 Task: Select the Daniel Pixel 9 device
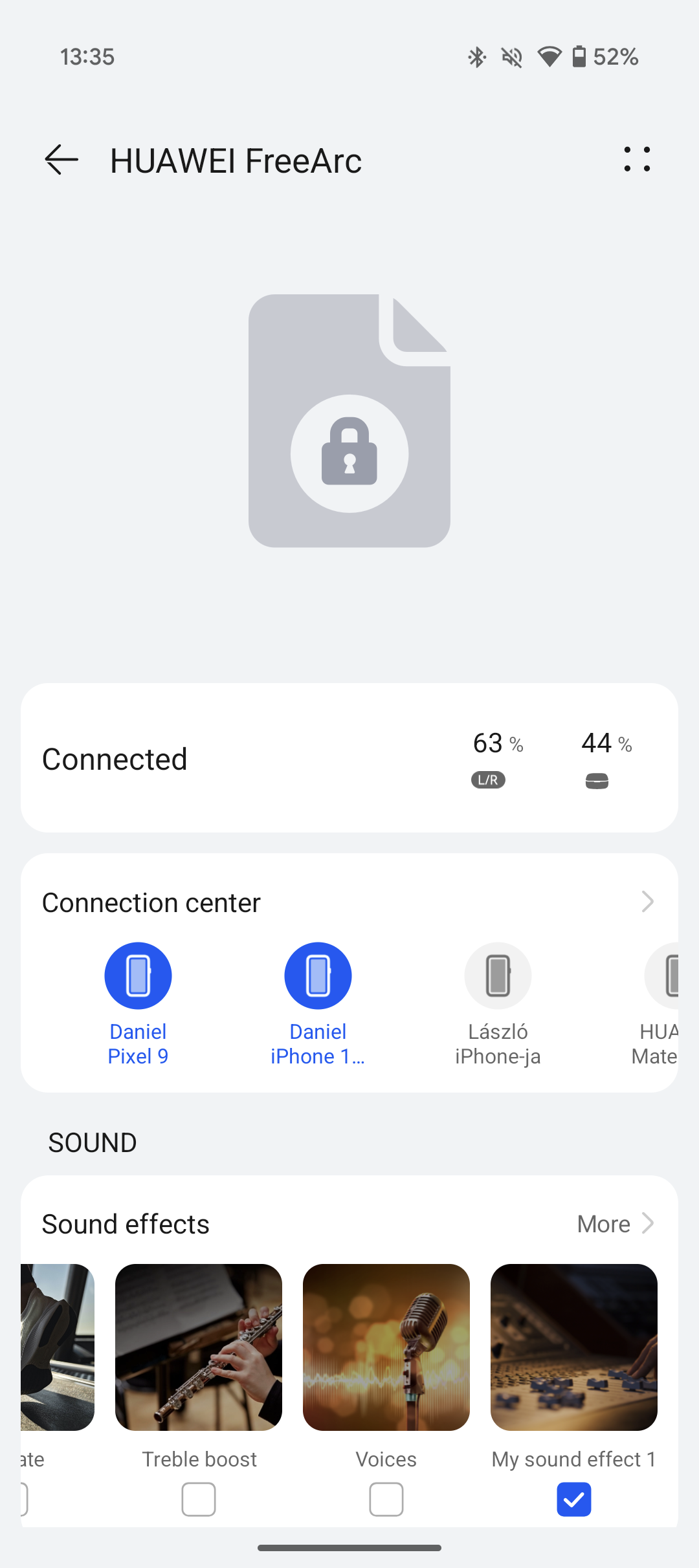(x=138, y=1004)
